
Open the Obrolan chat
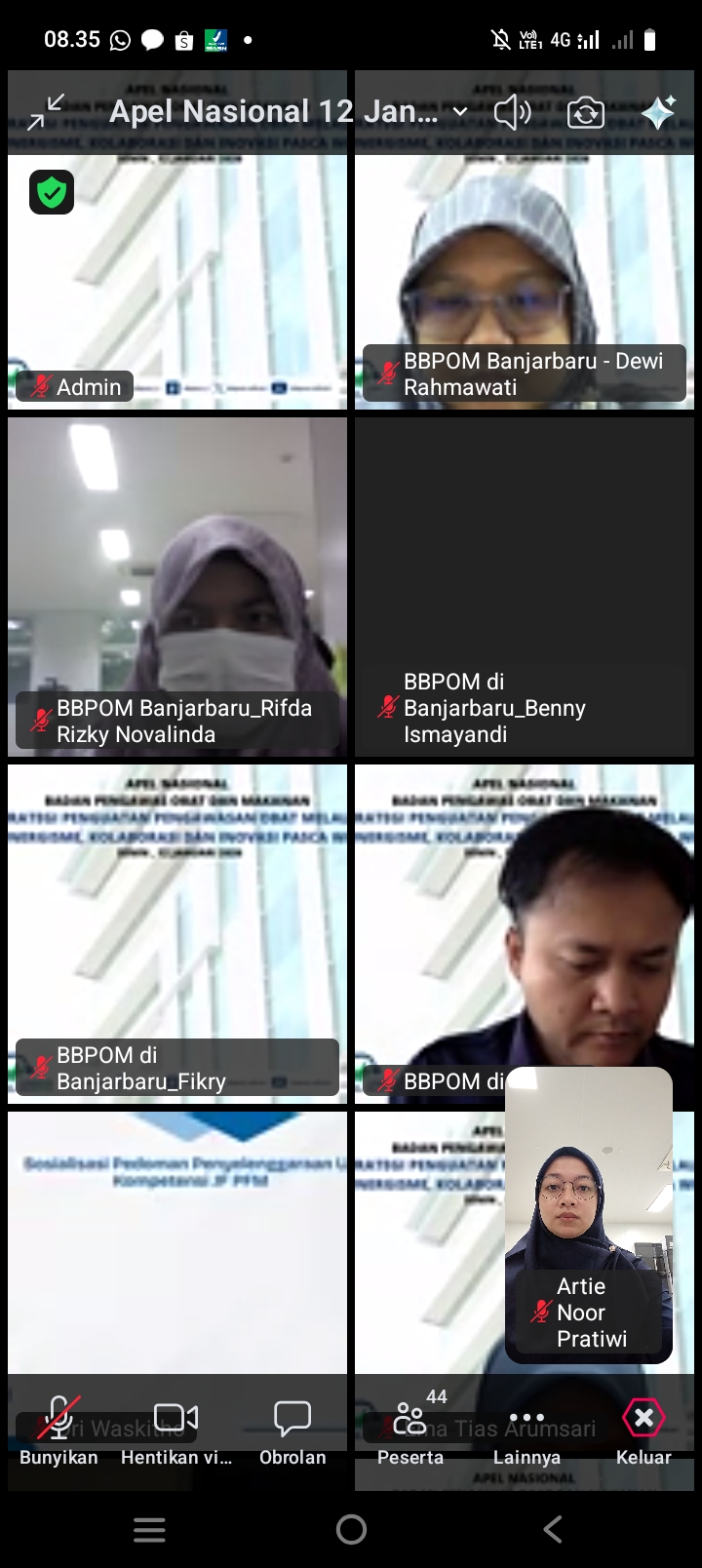[x=292, y=1430]
